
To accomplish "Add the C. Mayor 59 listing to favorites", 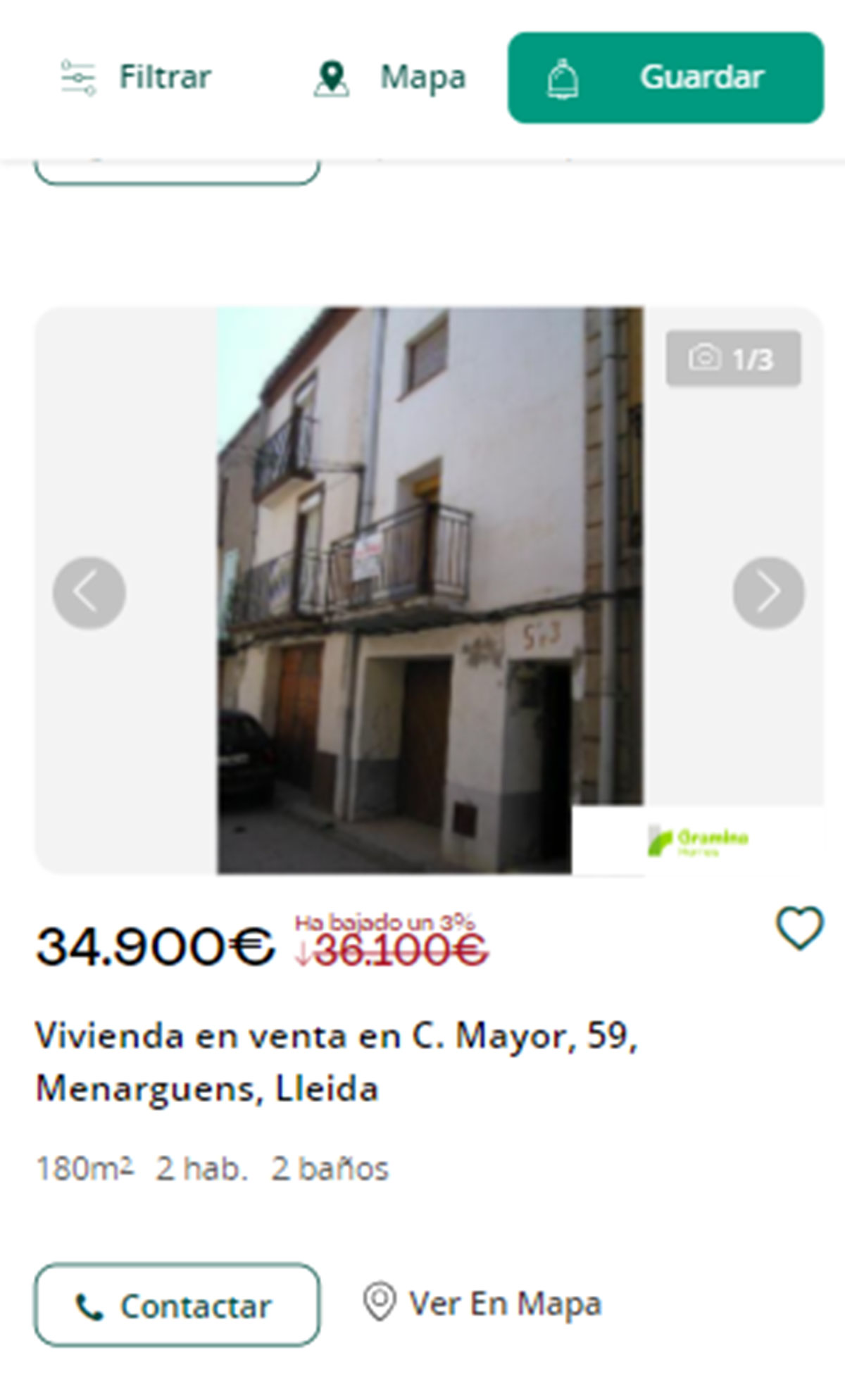I will pyautogui.click(x=799, y=928).
